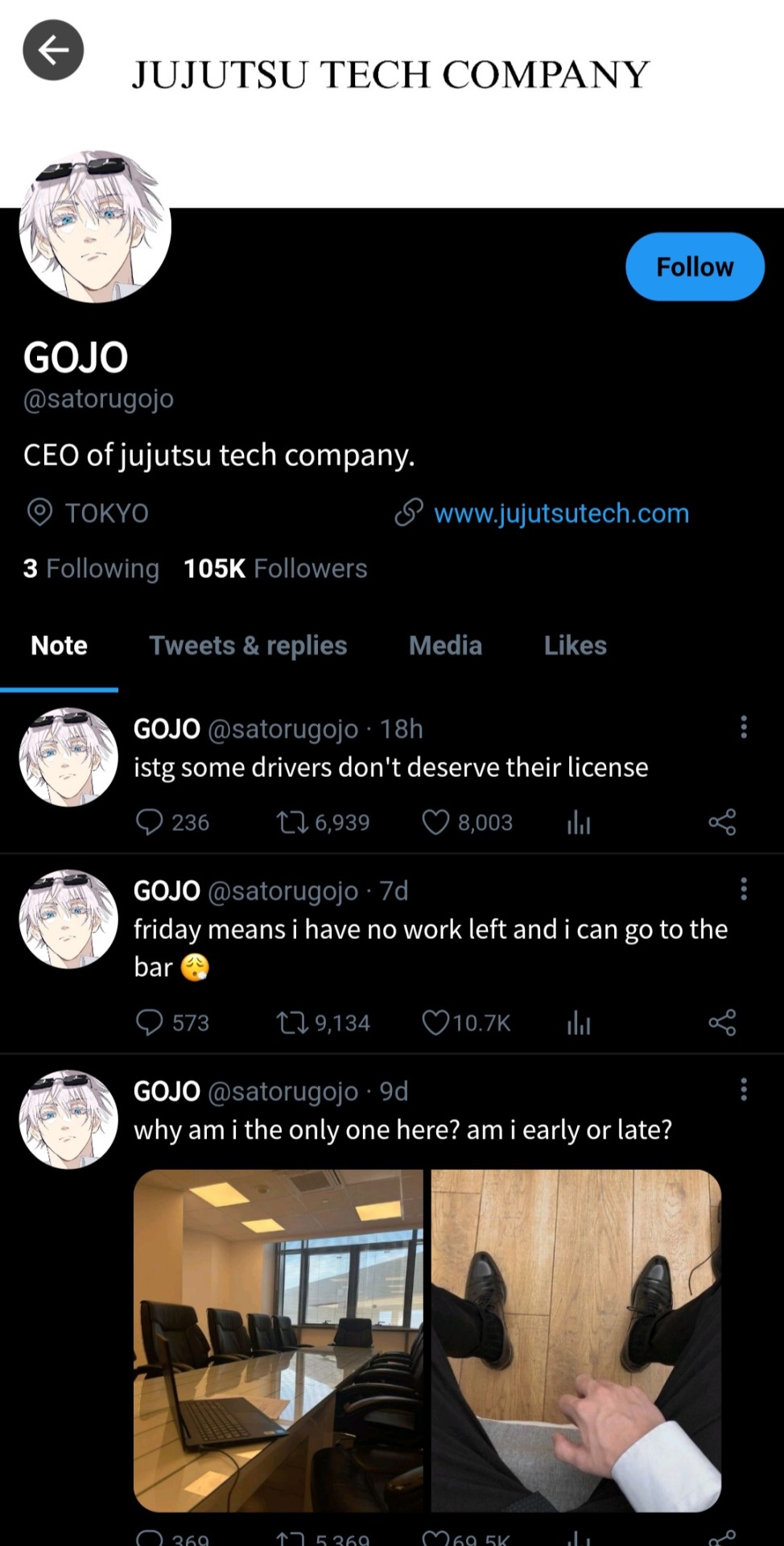Select the Note tab
The width and height of the screenshot is (784, 1546).
click(x=59, y=646)
